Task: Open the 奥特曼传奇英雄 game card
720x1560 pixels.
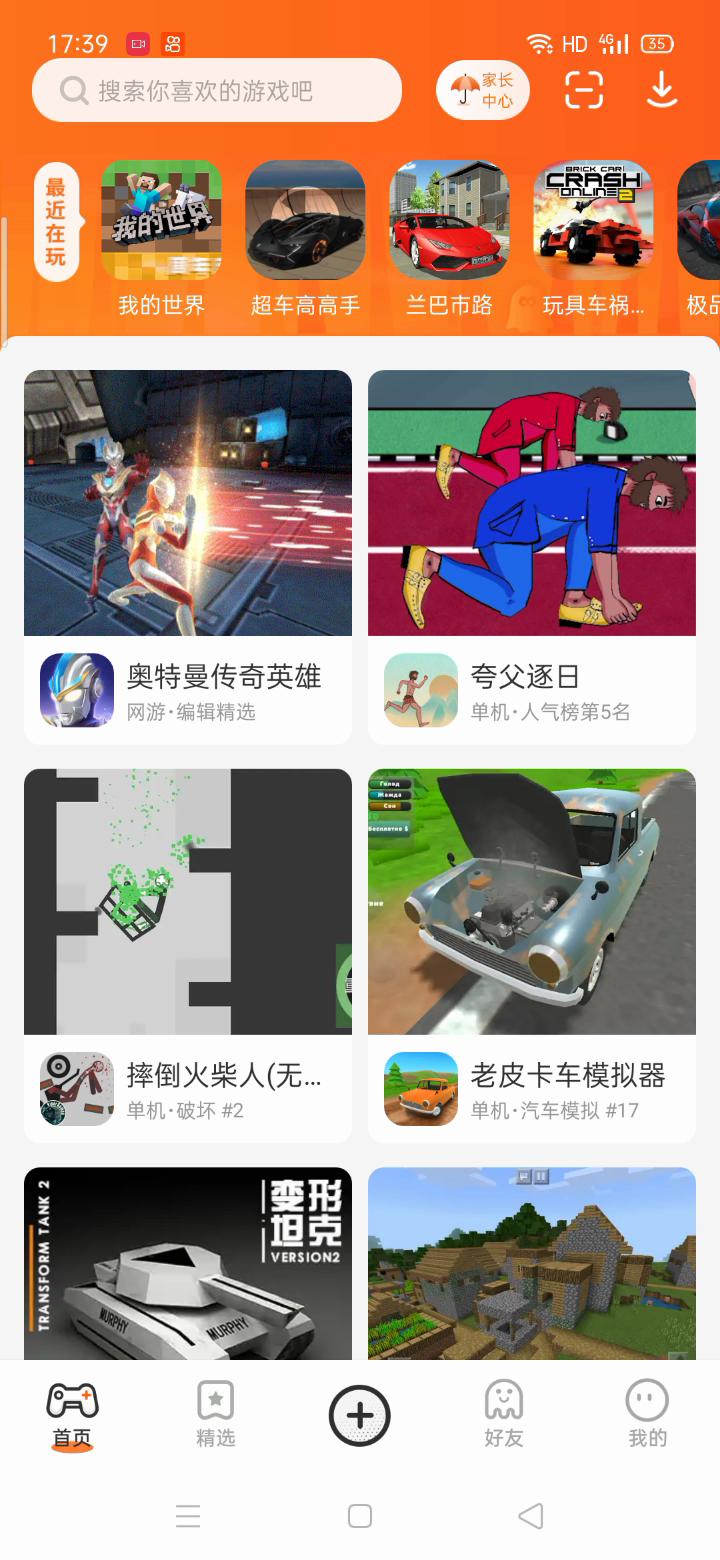Action: point(188,556)
